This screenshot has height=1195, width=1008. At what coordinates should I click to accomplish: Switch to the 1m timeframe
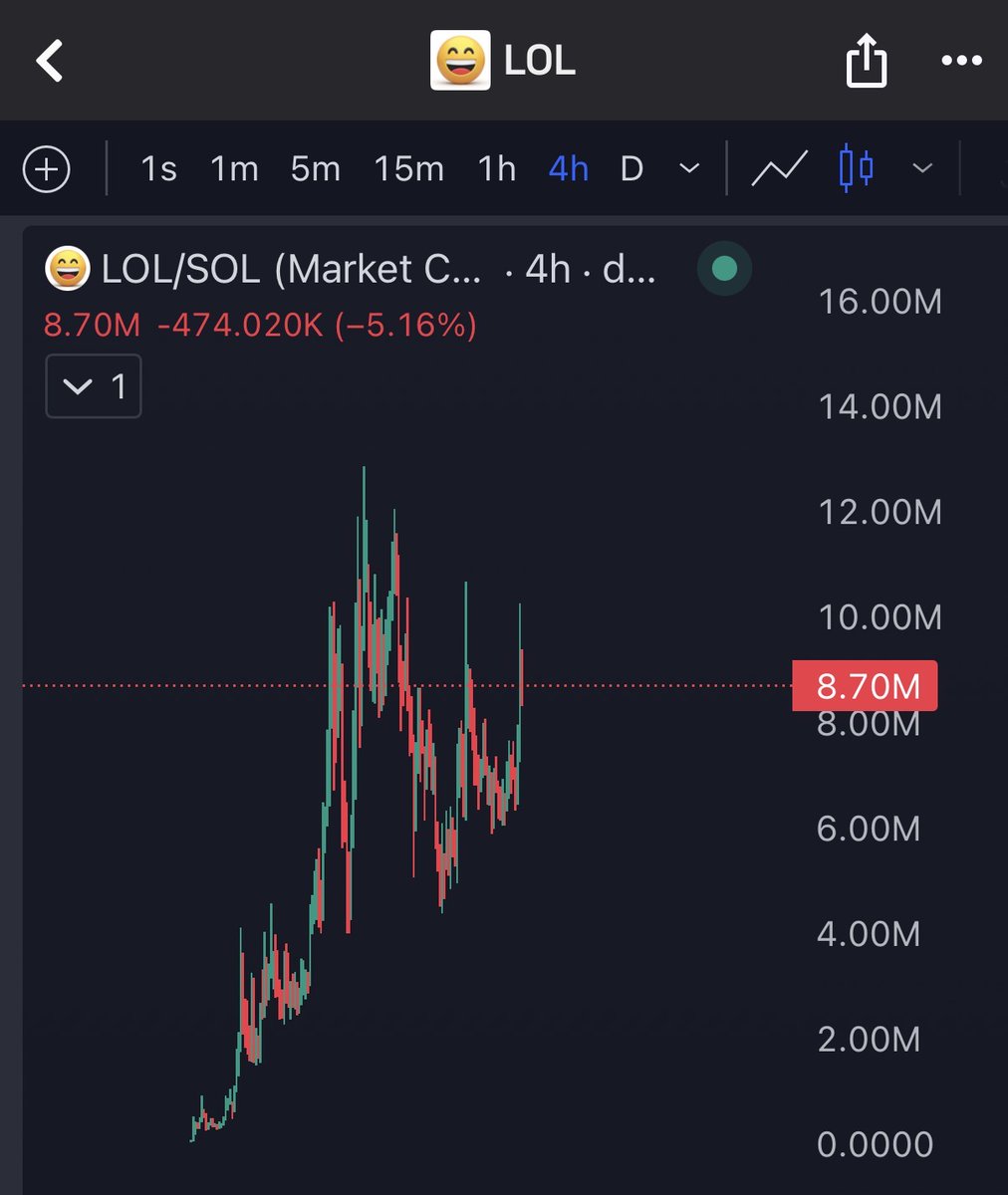tap(234, 169)
